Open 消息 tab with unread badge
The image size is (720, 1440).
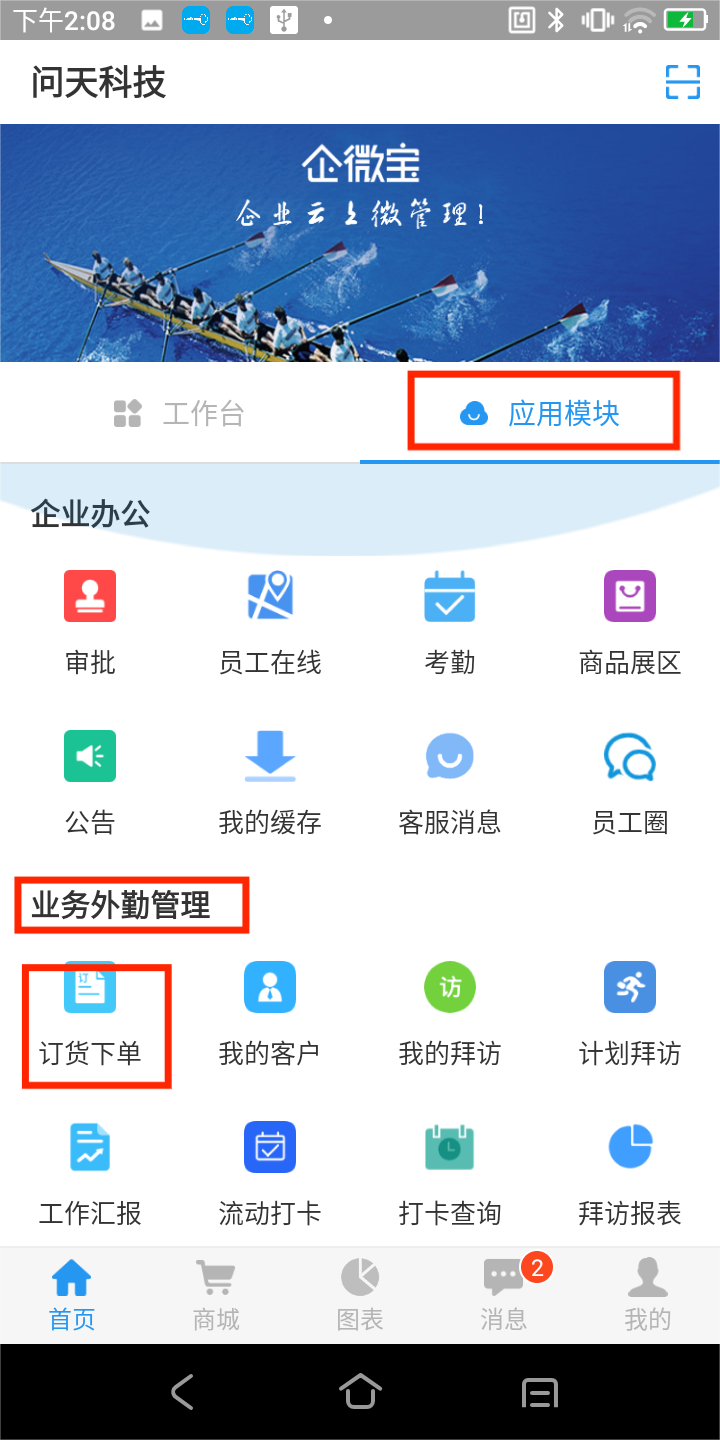click(504, 1295)
